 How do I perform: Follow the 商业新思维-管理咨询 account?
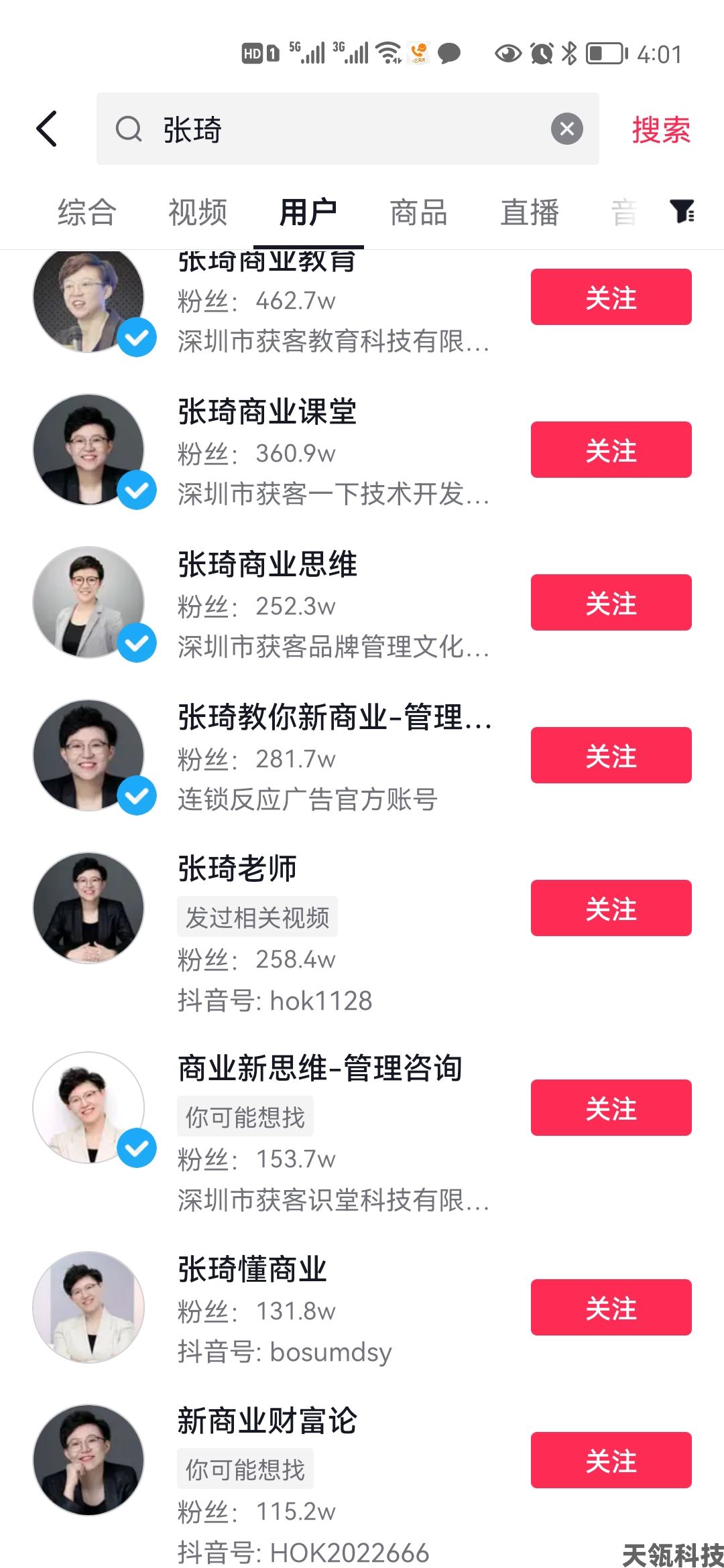(x=611, y=1108)
